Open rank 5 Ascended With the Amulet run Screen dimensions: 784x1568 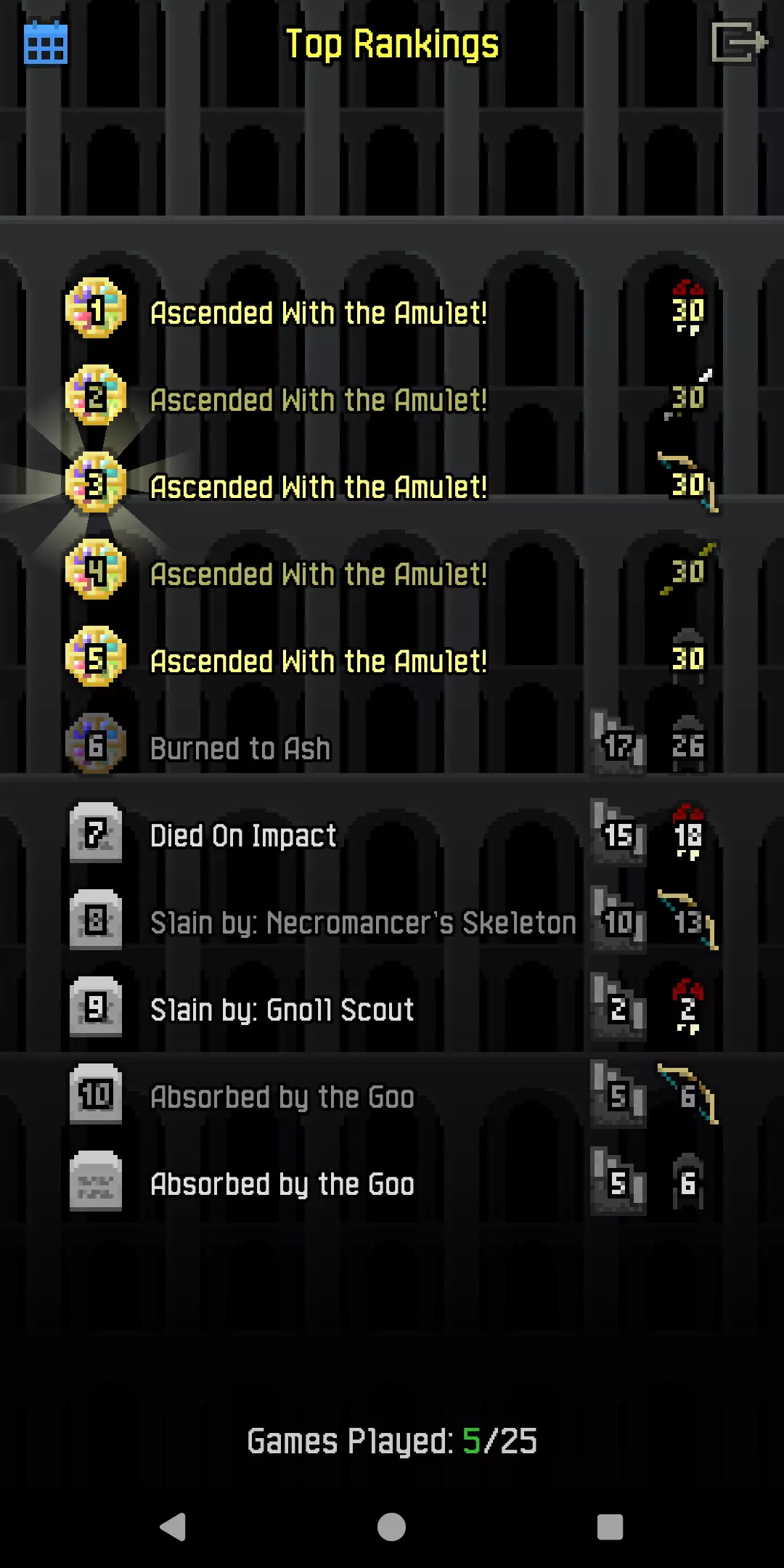click(x=318, y=661)
